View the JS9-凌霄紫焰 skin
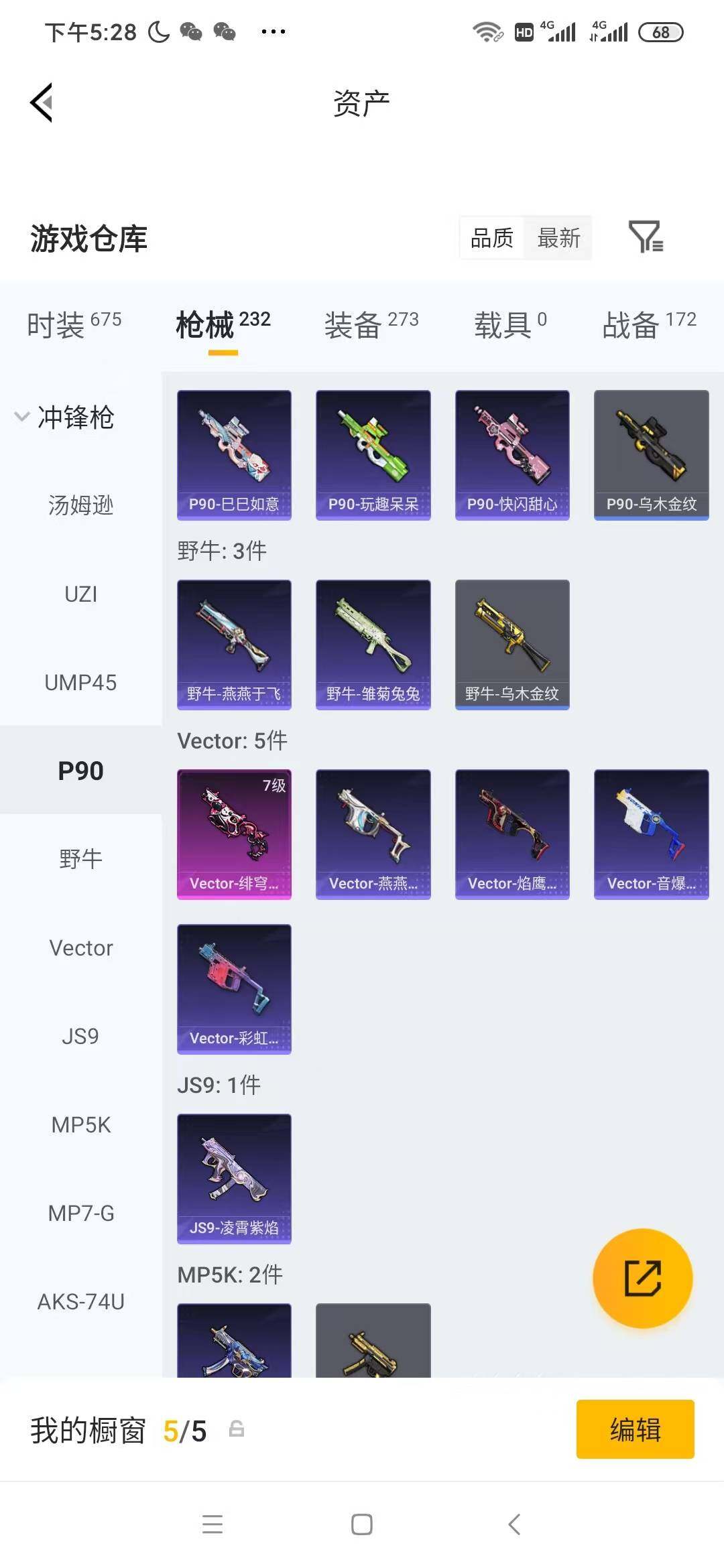724x1568 pixels. coord(234,1179)
